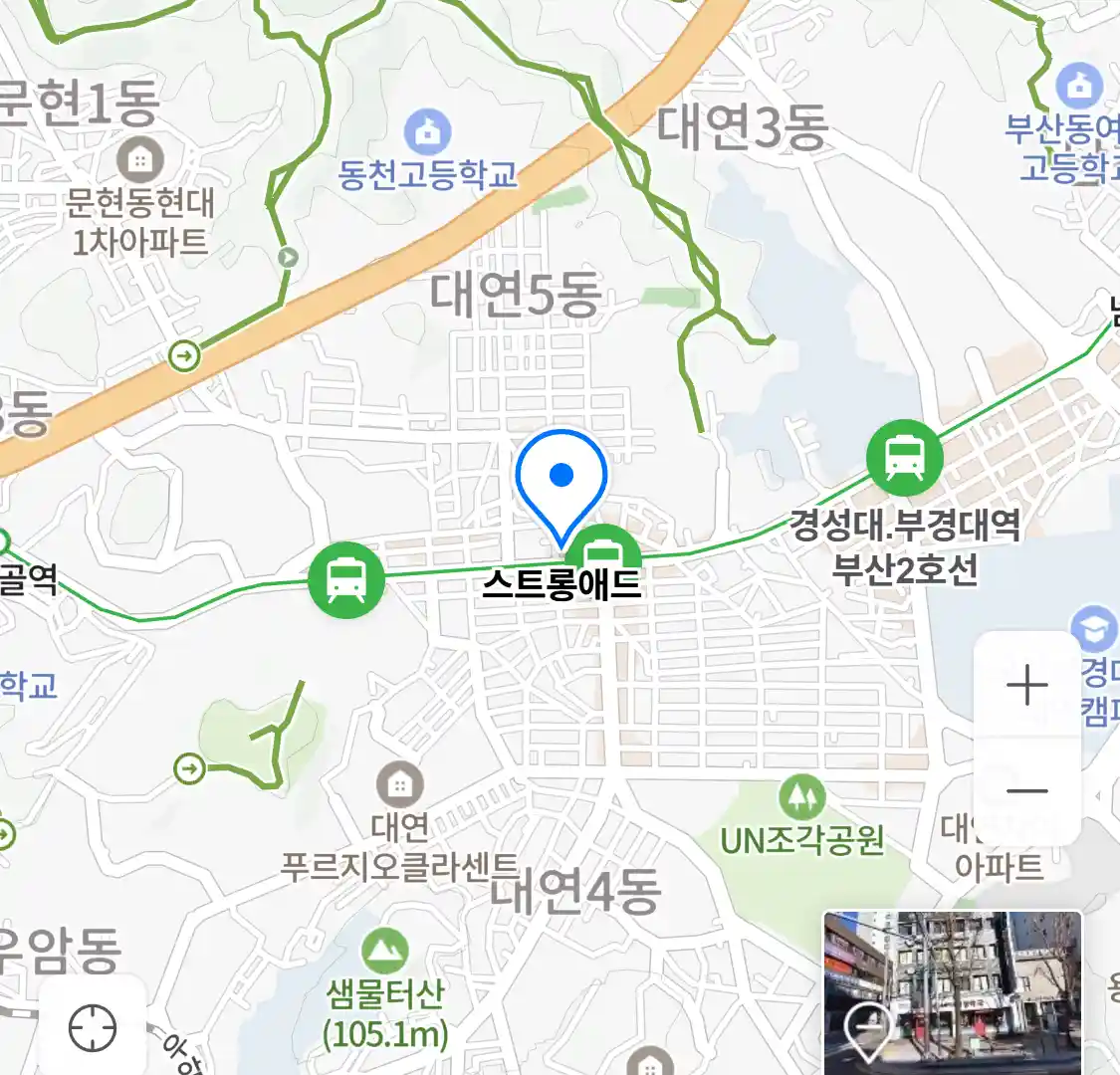Select the subway station marker left of 스트롱애드

pos(345,579)
